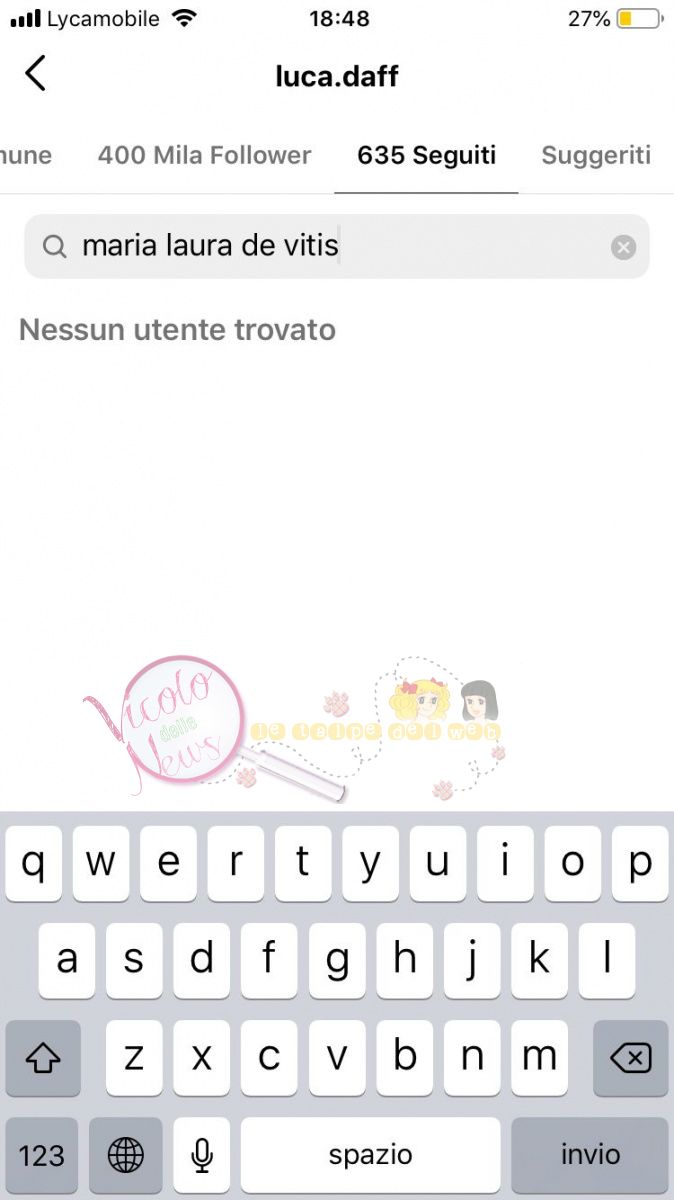
Task: Tap the microphone dictation key
Action: coord(202,1155)
